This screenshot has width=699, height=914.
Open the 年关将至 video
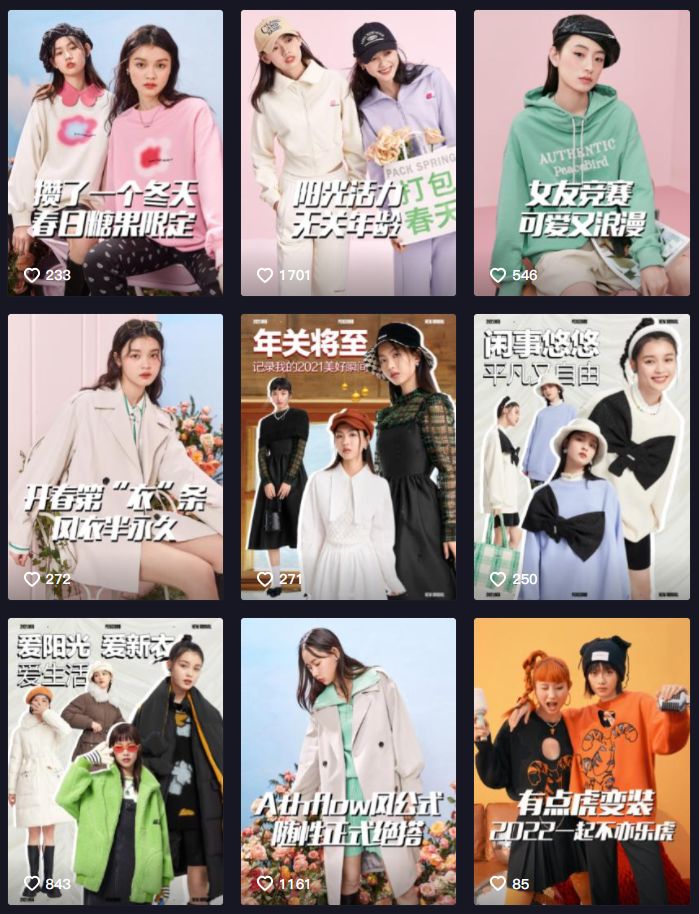coord(348,456)
